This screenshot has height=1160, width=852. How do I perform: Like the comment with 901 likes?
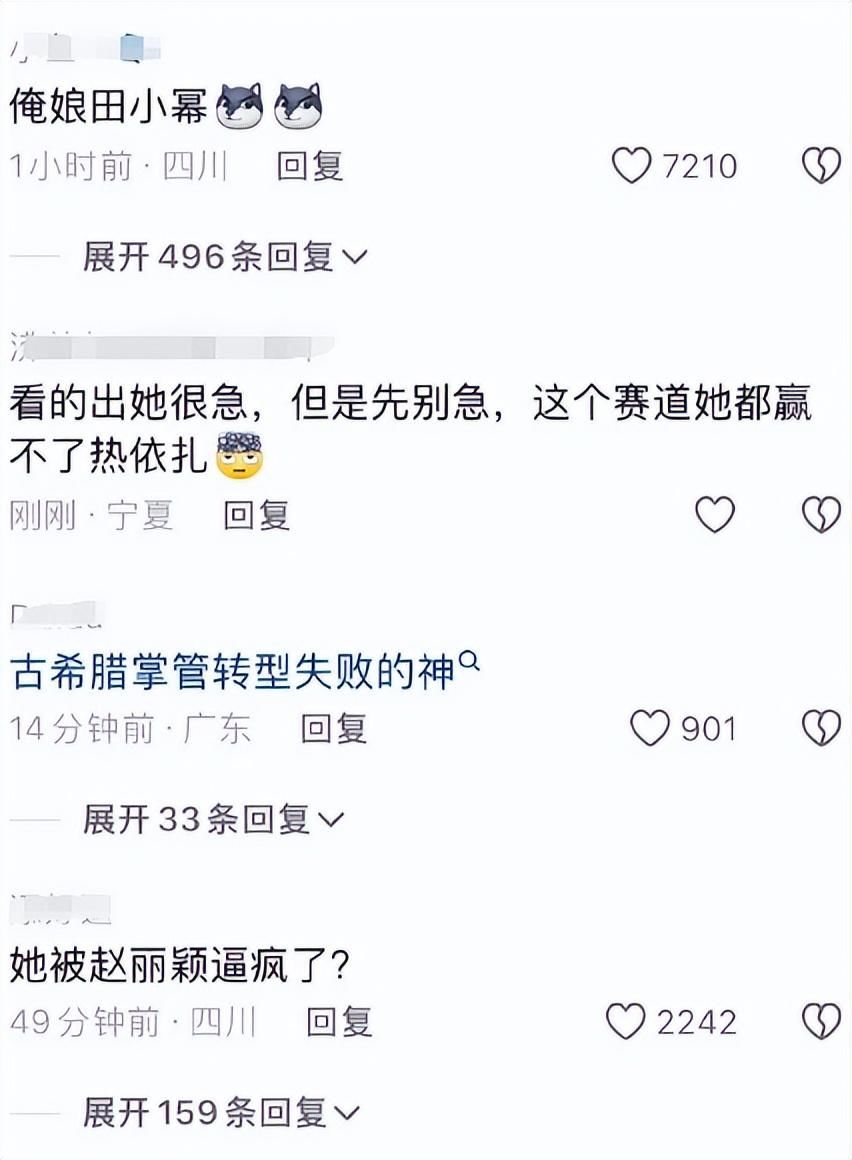click(650, 729)
